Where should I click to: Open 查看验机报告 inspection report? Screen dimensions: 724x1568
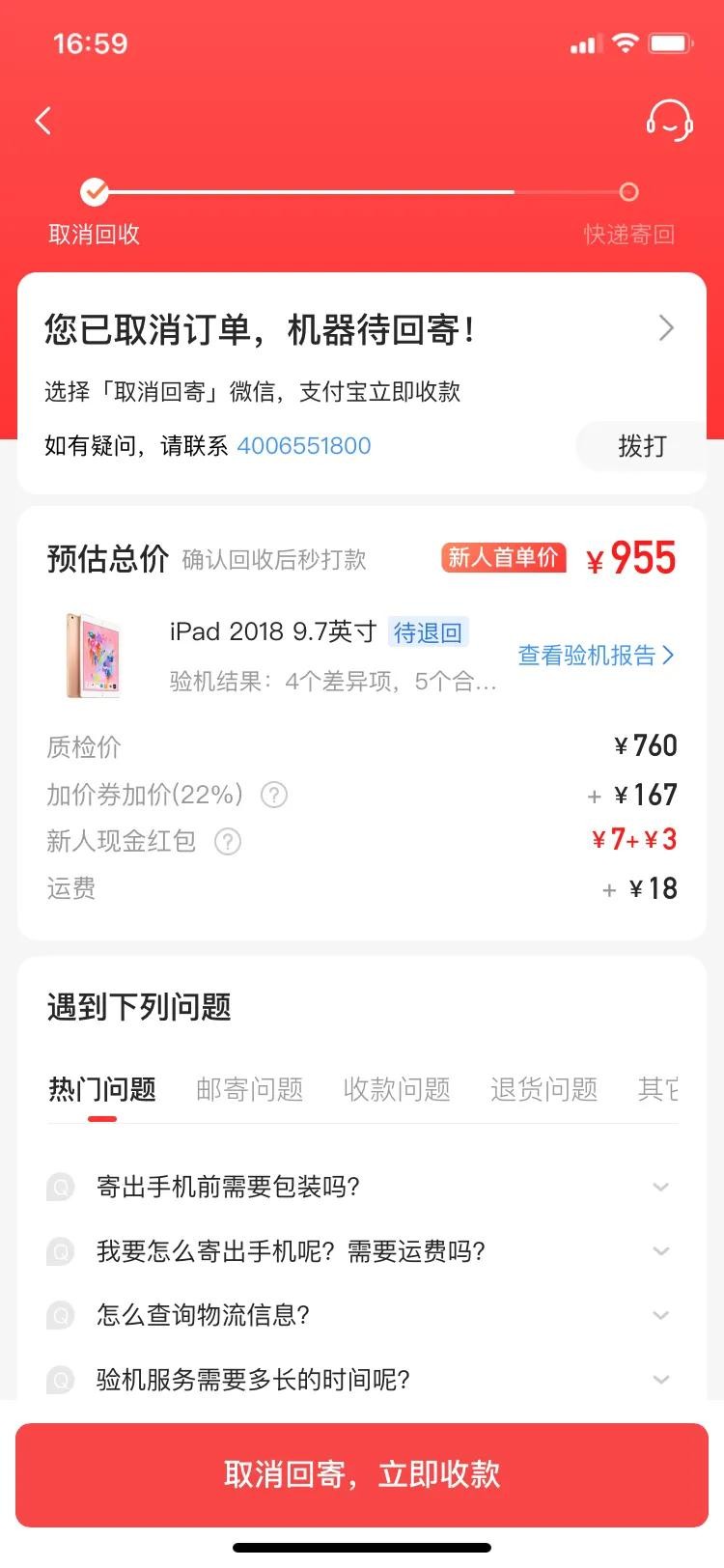point(596,656)
